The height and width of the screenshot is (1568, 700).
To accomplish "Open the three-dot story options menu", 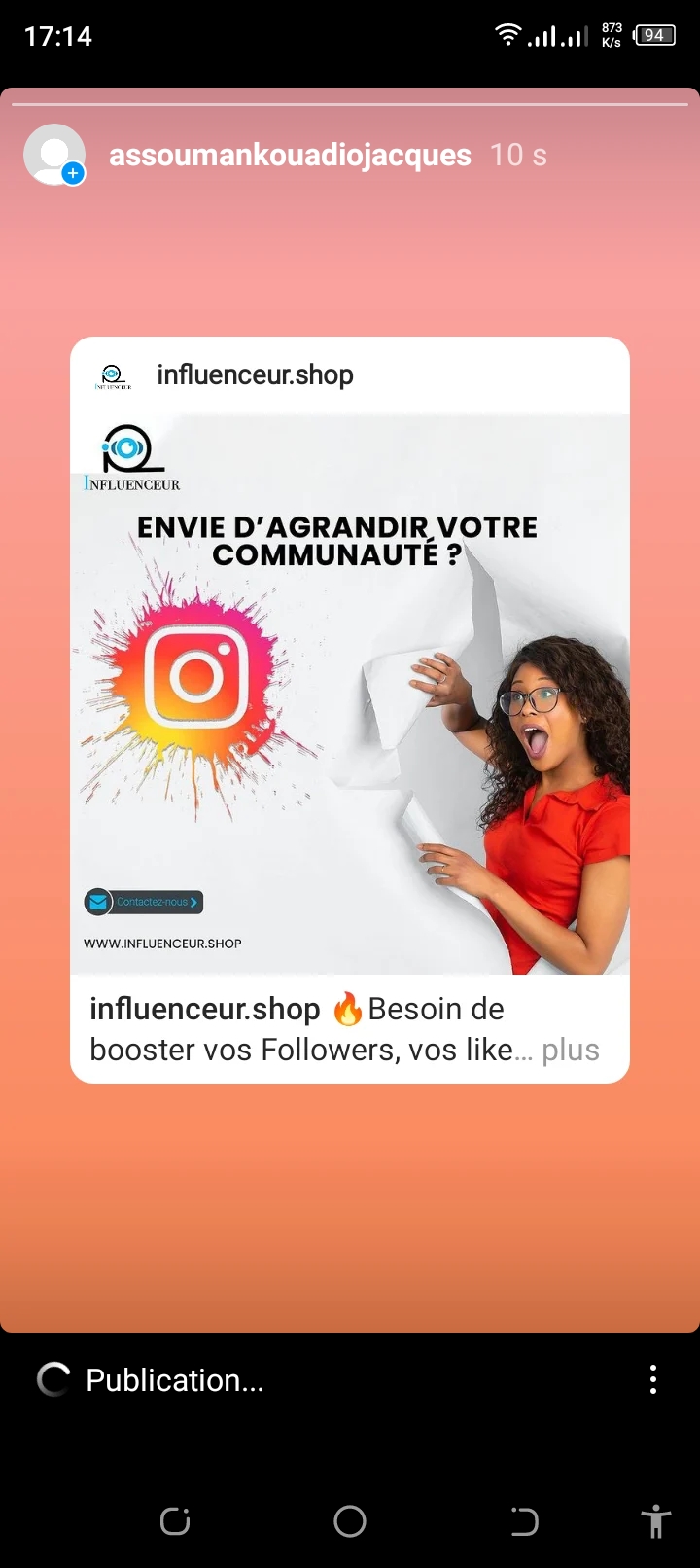I will tap(653, 1379).
